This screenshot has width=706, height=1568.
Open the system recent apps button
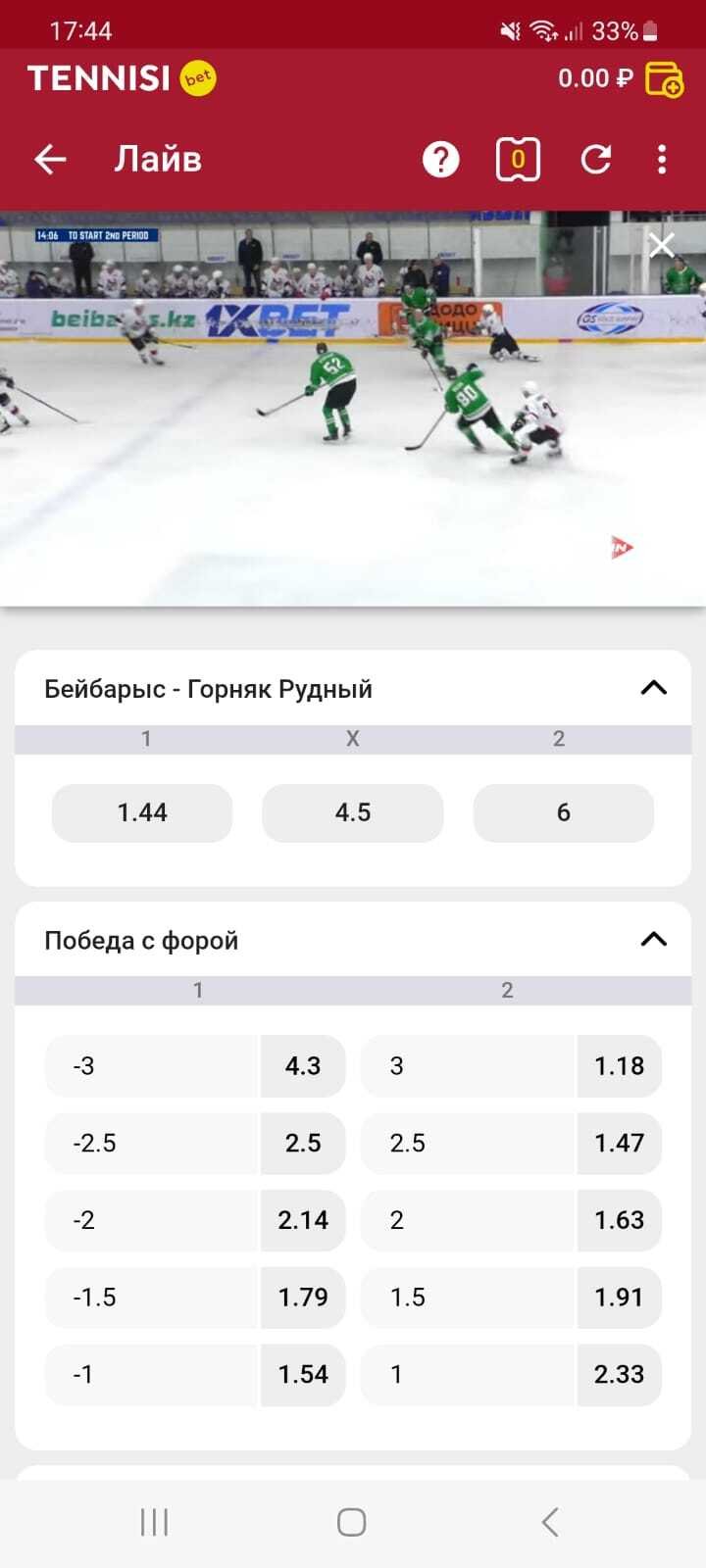pos(155,1522)
